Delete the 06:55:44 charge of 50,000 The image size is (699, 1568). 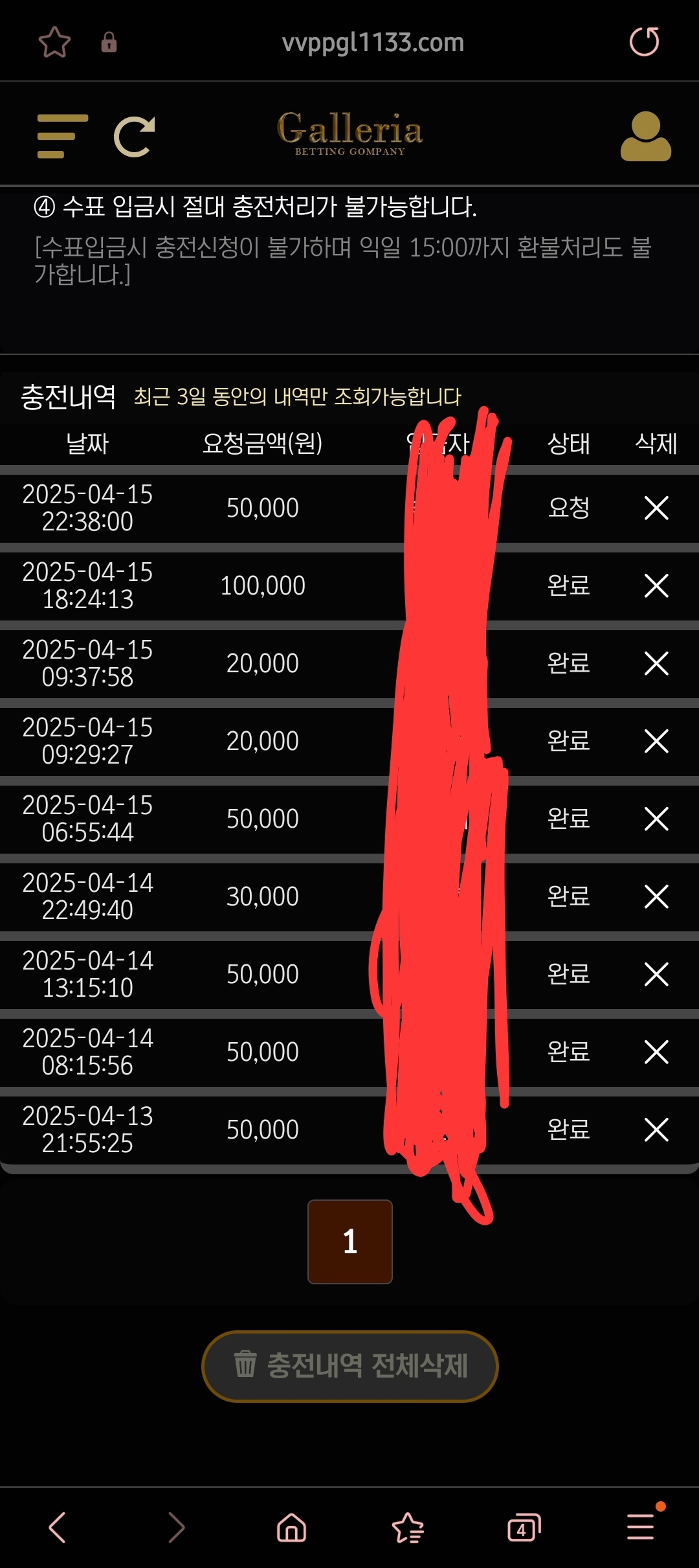coord(656,819)
